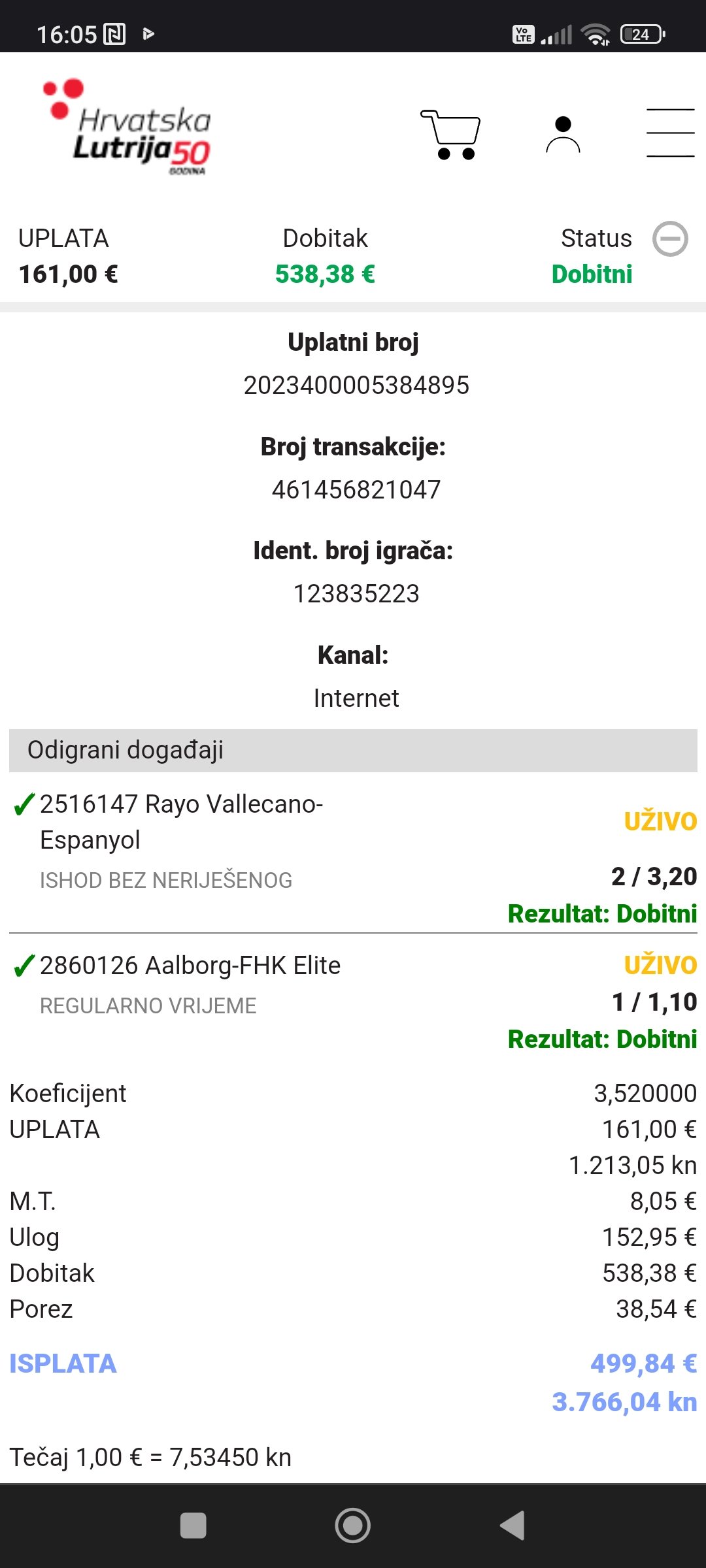
Task: Open the shopping cart
Action: [450, 134]
